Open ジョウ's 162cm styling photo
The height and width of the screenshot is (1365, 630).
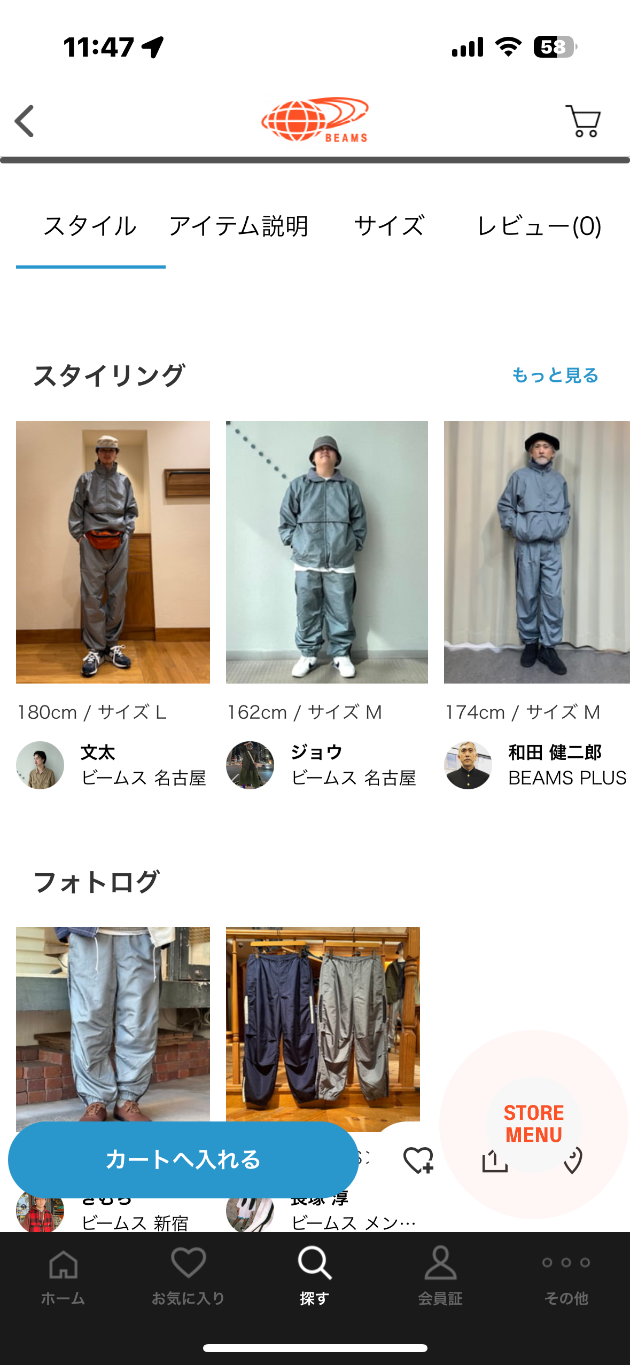pyautogui.click(x=326, y=552)
